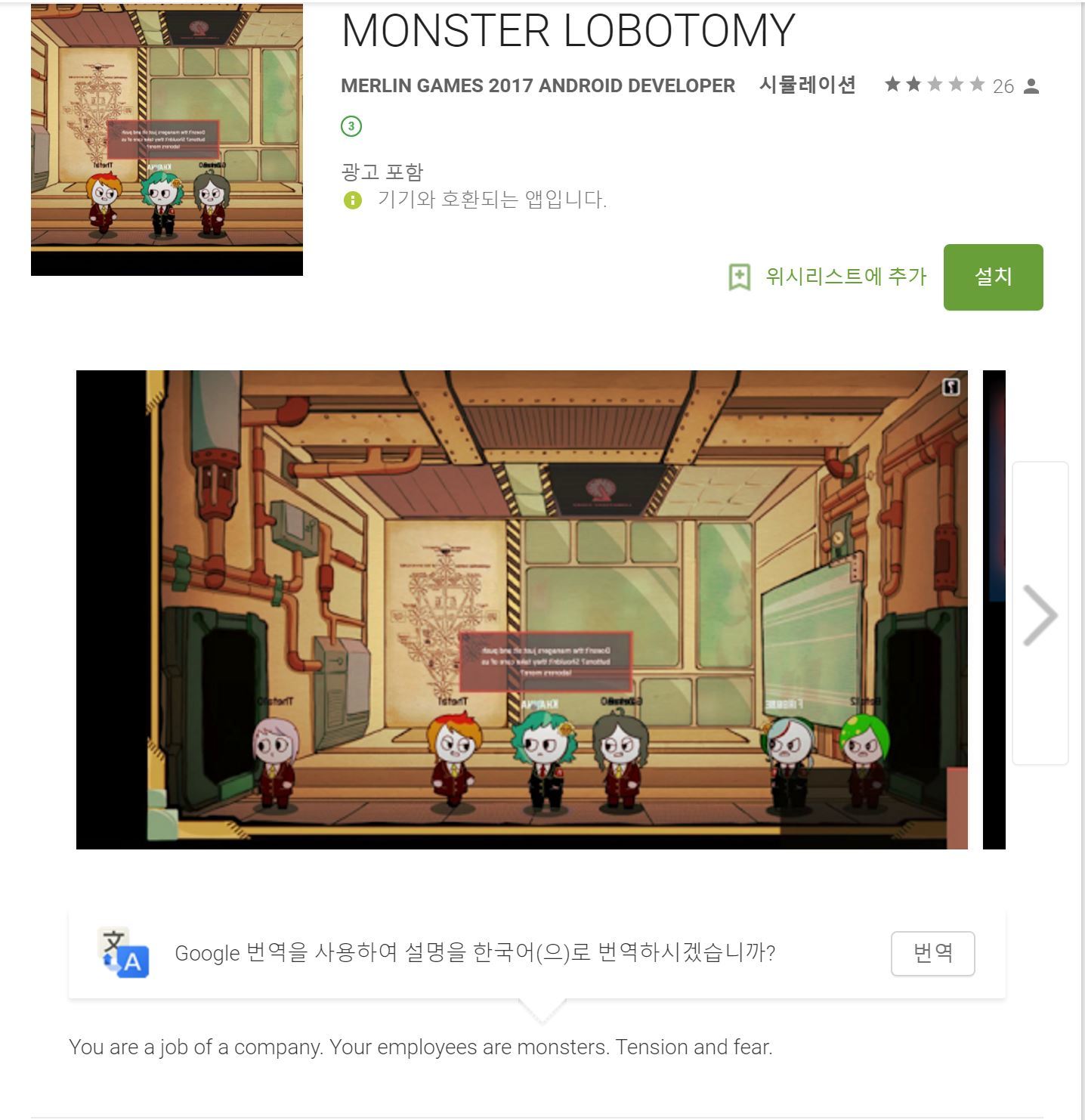The height and width of the screenshot is (1120, 1085).
Task: Tap the green 설치 install button
Action: tap(993, 277)
